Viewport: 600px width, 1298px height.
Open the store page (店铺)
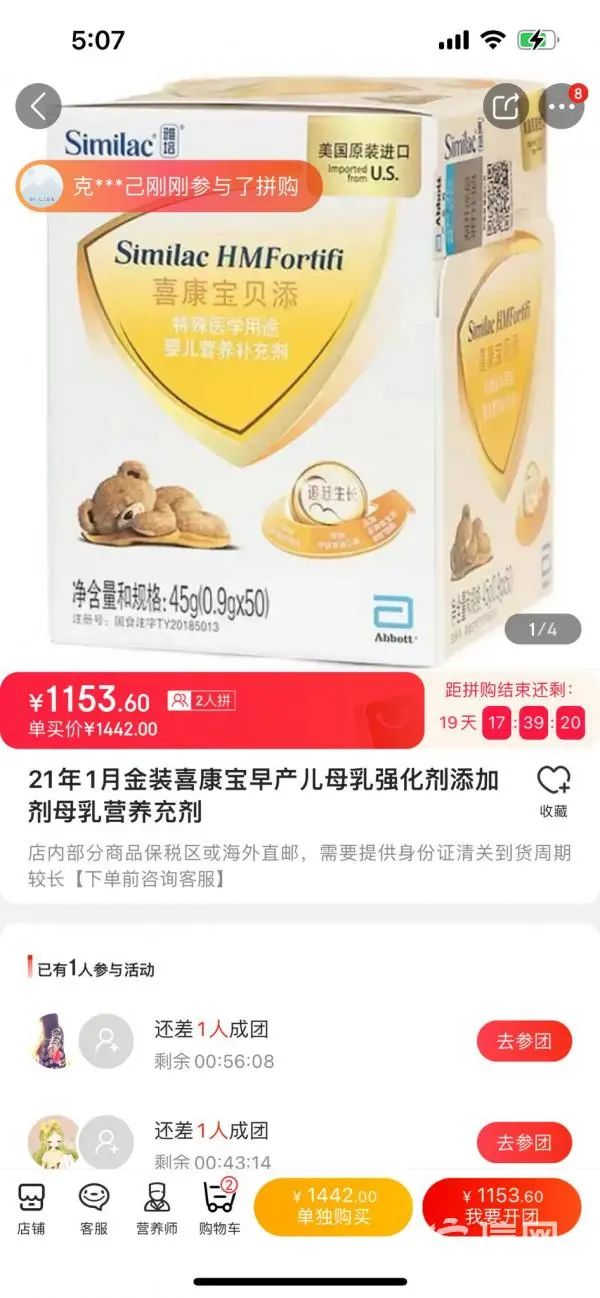click(31, 1208)
